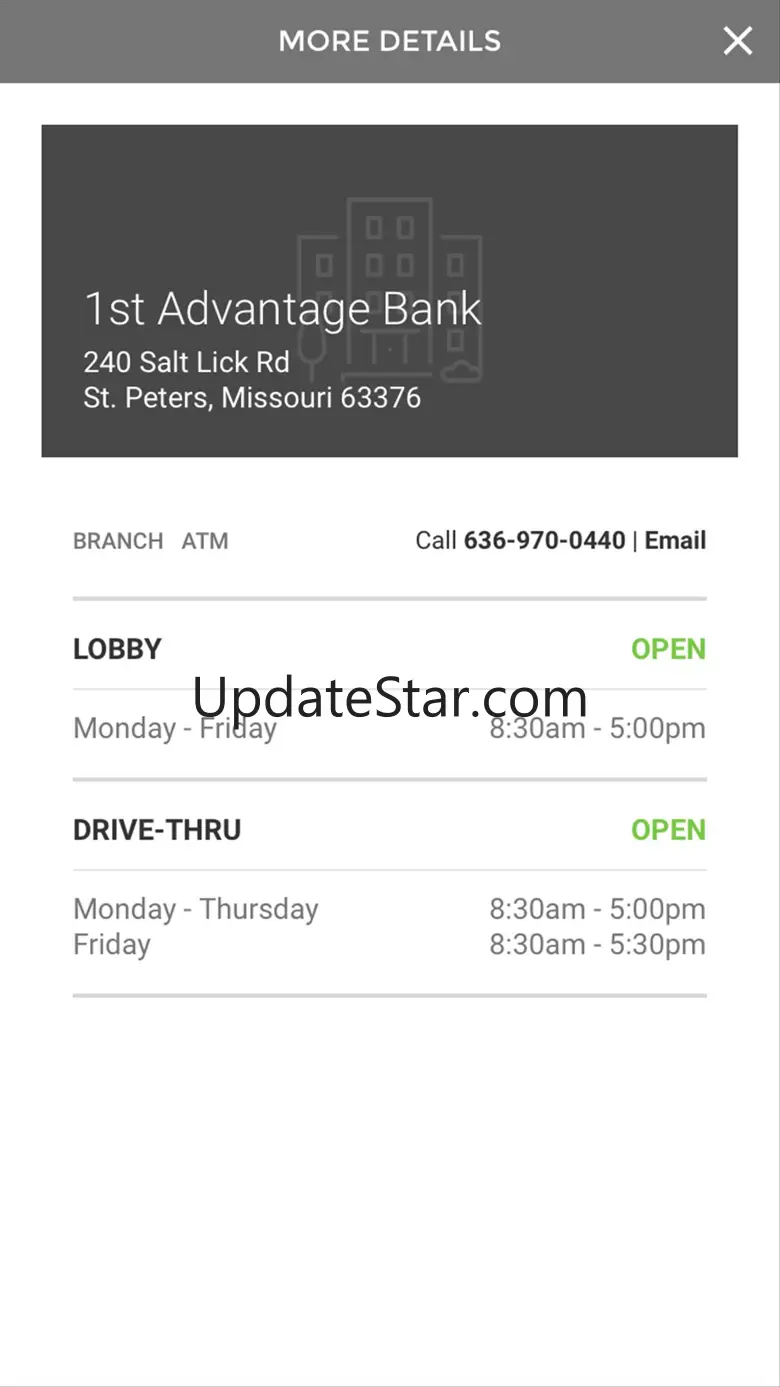Email 1st Advantage Bank branch
The width and height of the screenshot is (780, 1387).
tap(675, 541)
